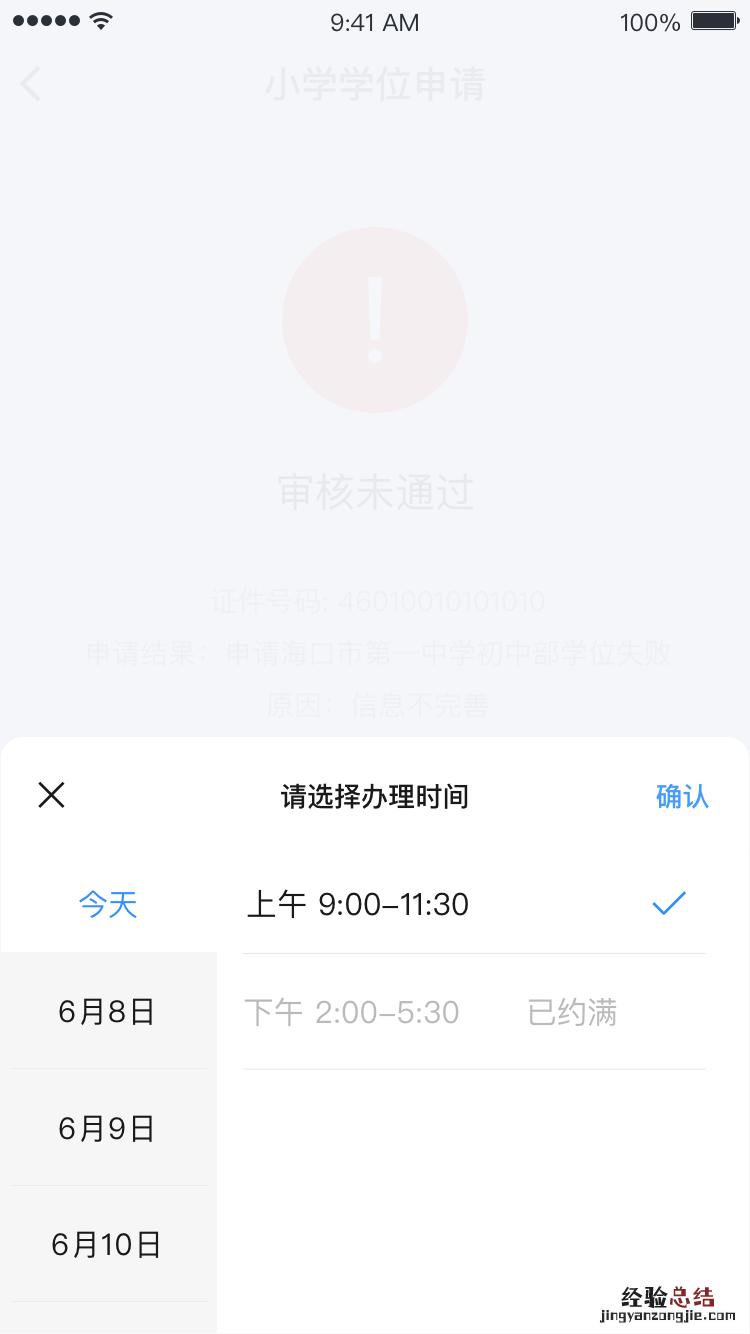Confirm the selected time with 确认
The width and height of the screenshot is (750, 1334).
[x=682, y=796]
